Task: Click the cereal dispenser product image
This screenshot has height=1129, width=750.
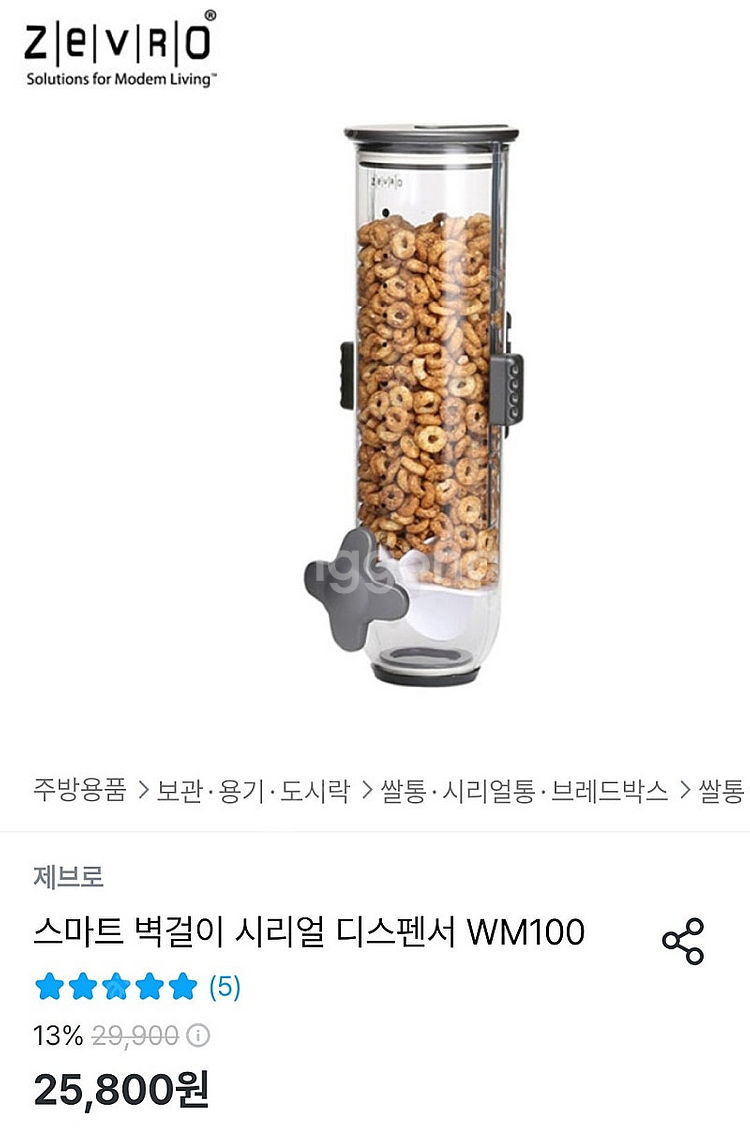Action: coord(420,400)
